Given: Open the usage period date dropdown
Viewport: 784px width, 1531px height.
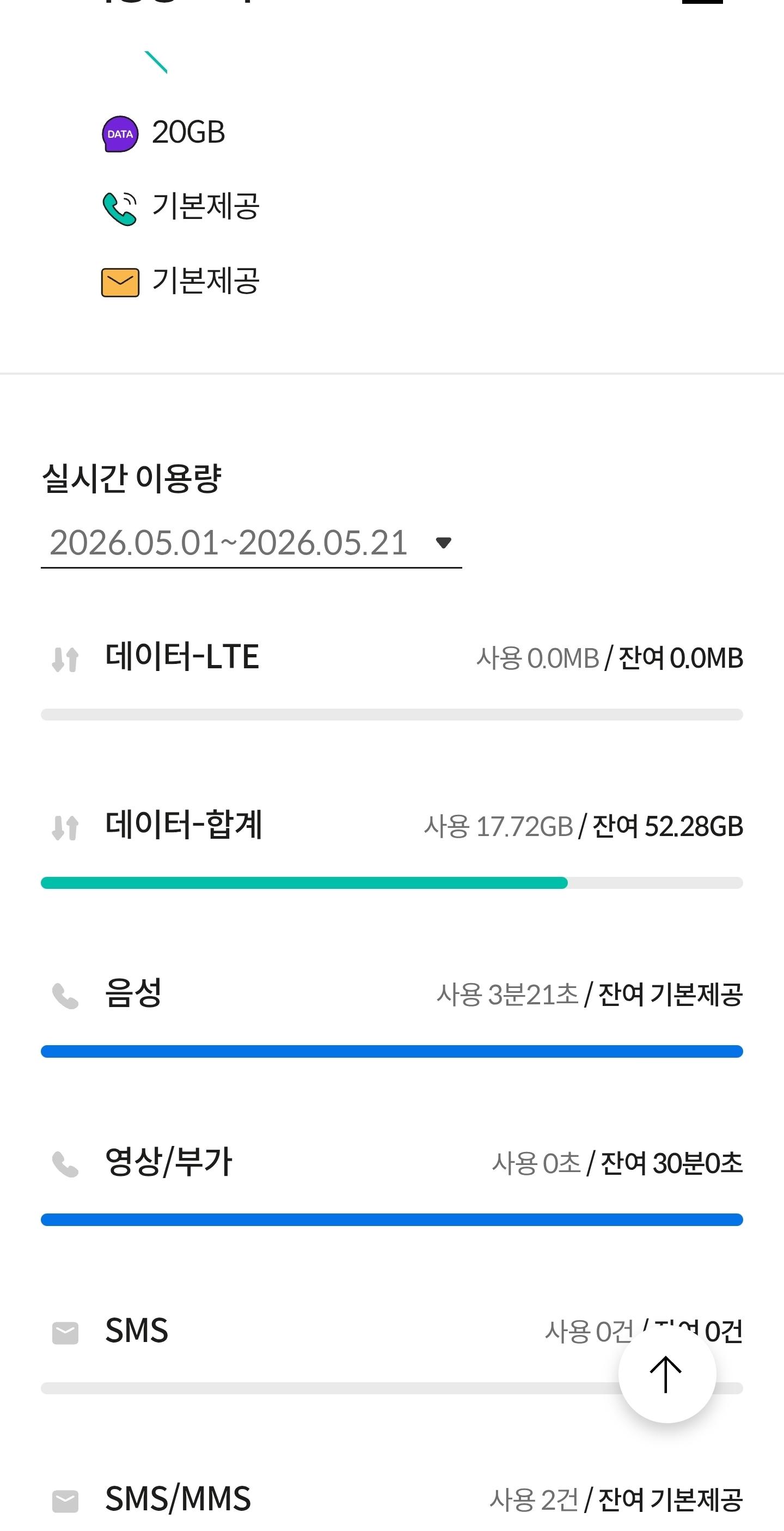Looking at the screenshot, I should coord(251,543).
